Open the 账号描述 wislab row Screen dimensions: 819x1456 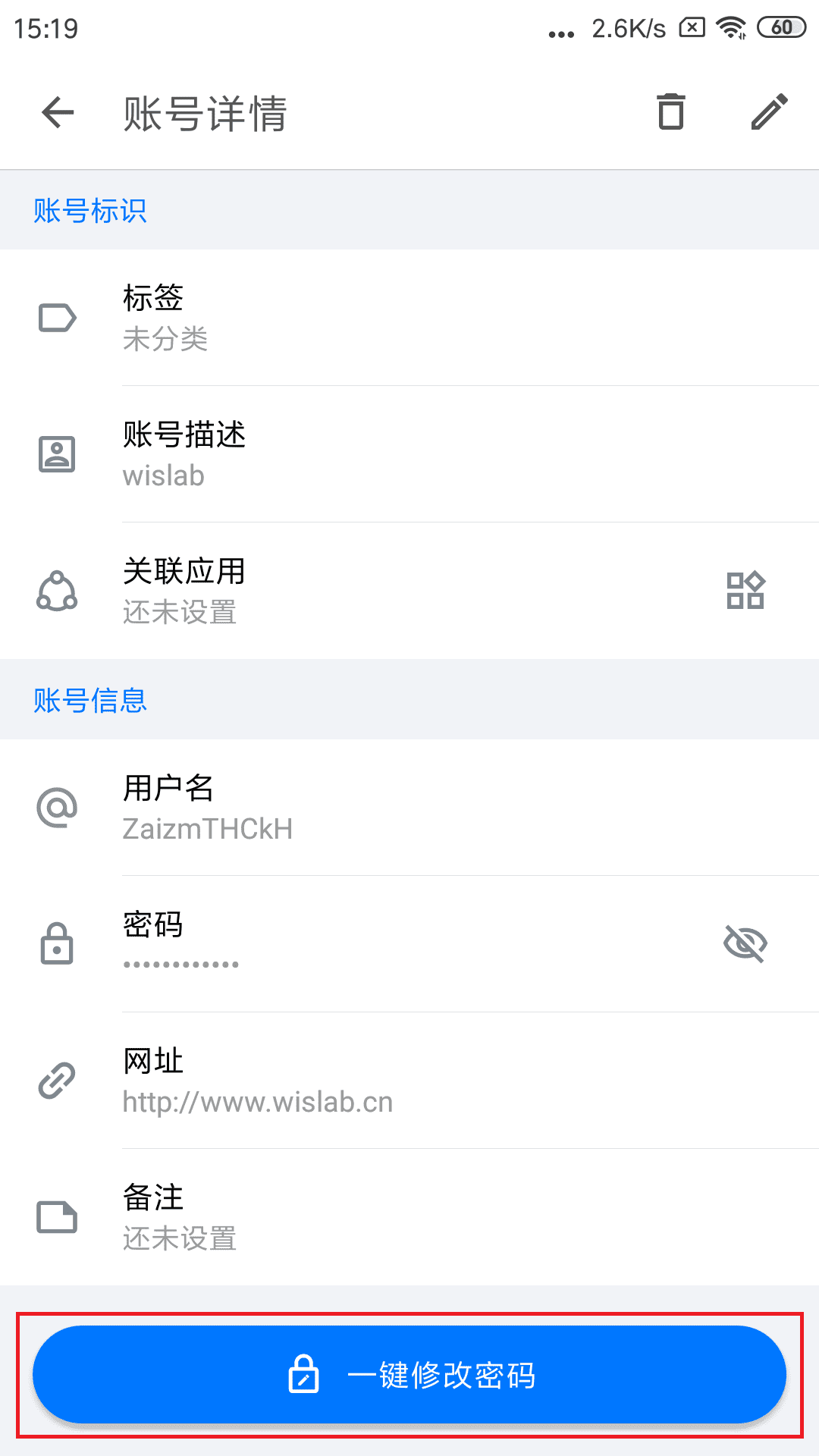click(409, 454)
